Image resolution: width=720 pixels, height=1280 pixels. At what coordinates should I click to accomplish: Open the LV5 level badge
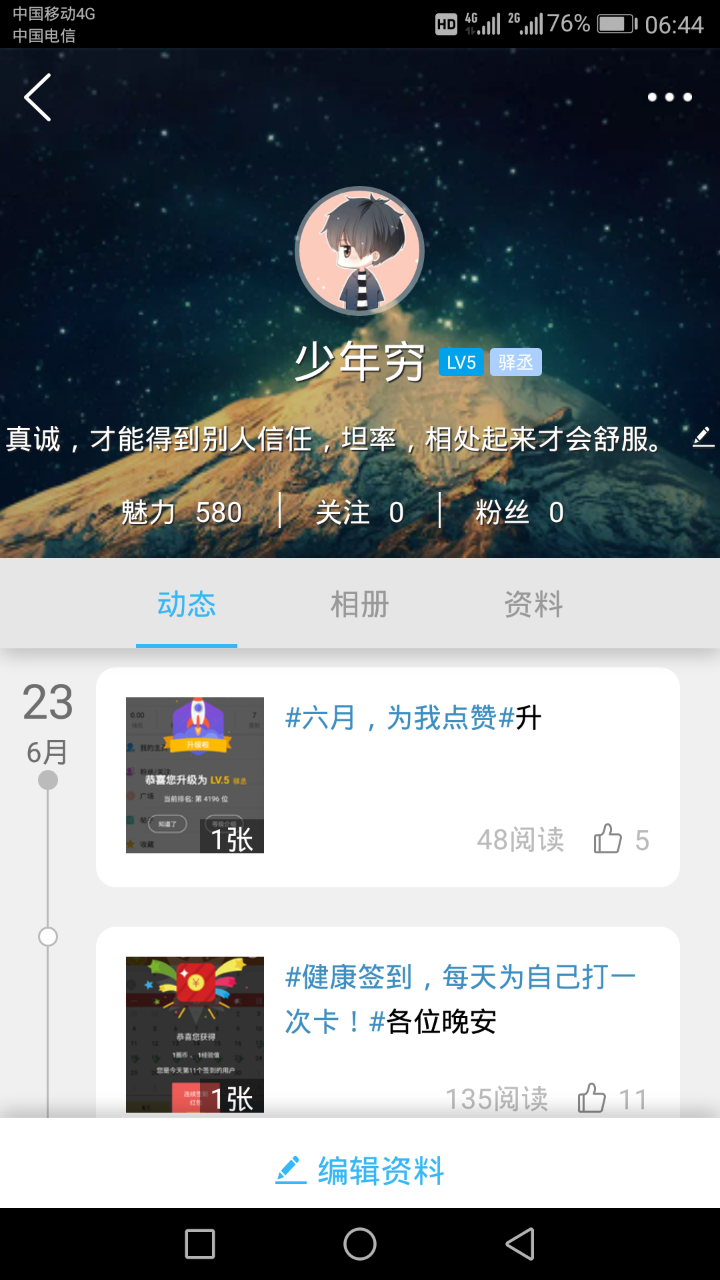[461, 362]
